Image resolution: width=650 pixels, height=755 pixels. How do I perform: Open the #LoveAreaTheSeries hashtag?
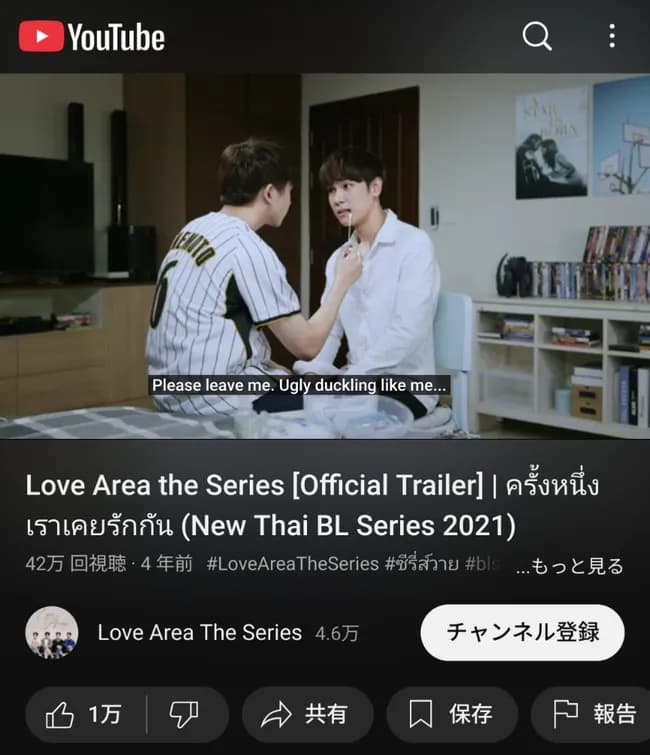(x=294, y=564)
